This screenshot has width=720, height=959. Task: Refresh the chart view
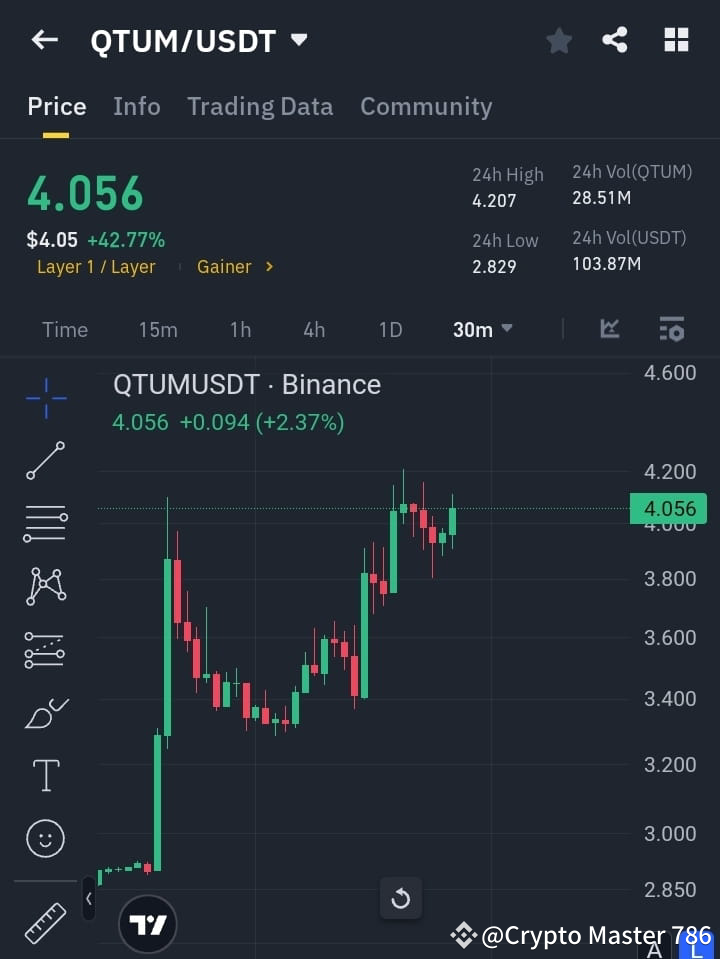coord(400,899)
